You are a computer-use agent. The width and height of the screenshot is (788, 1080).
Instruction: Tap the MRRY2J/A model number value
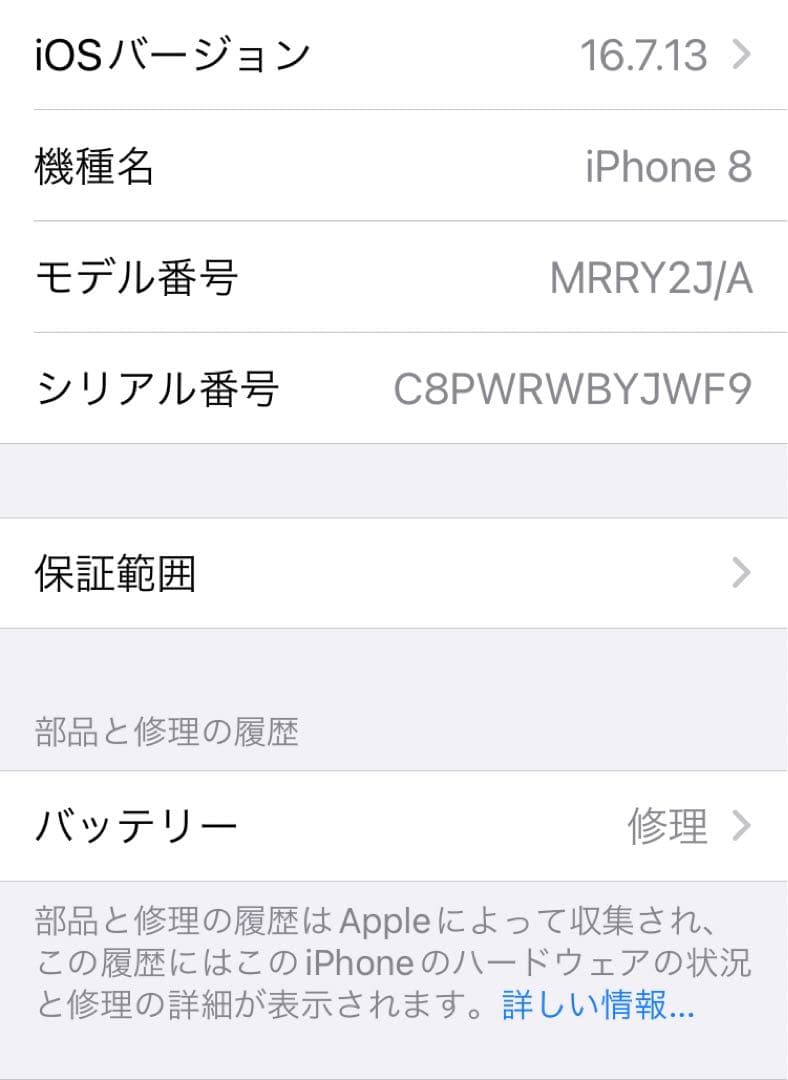pyautogui.click(x=649, y=277)
